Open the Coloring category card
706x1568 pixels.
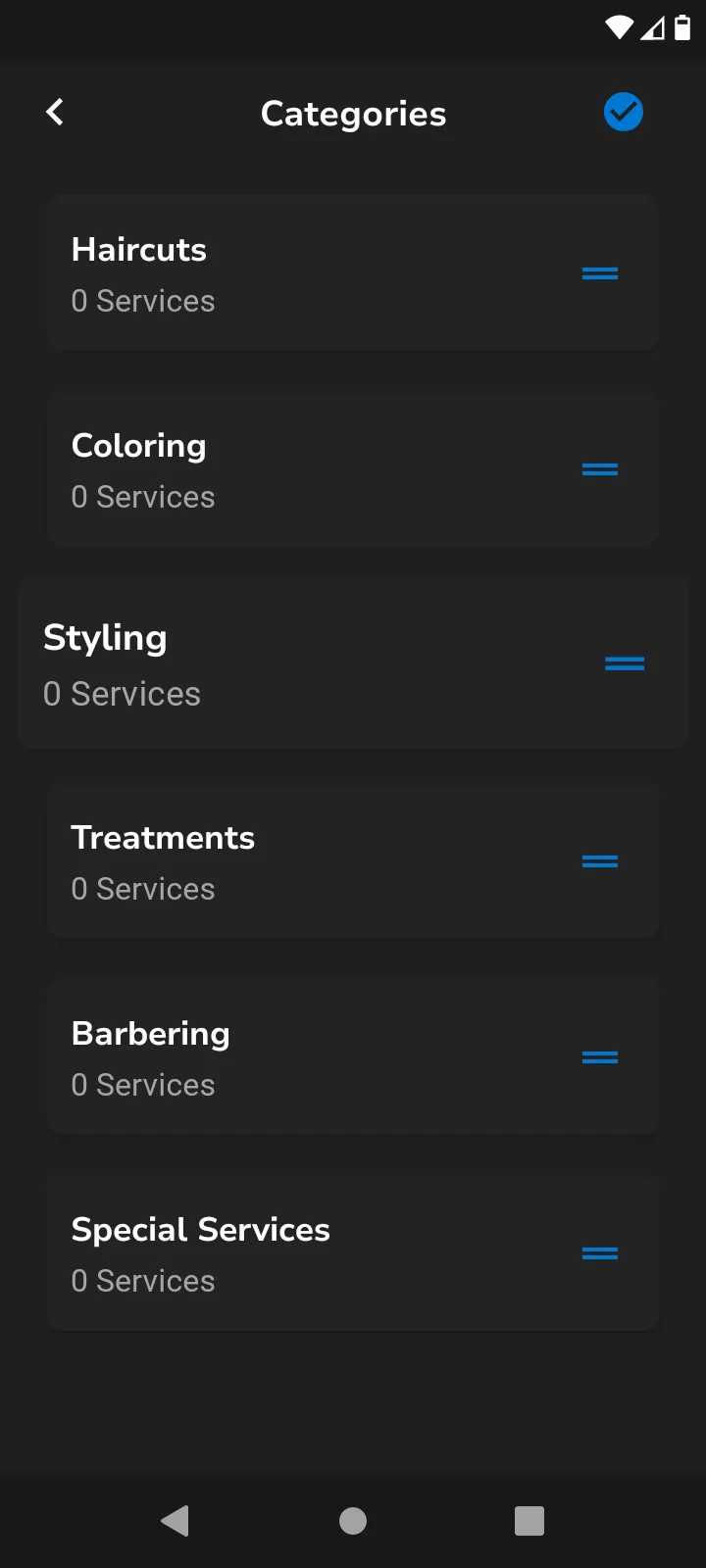(294, 469)
